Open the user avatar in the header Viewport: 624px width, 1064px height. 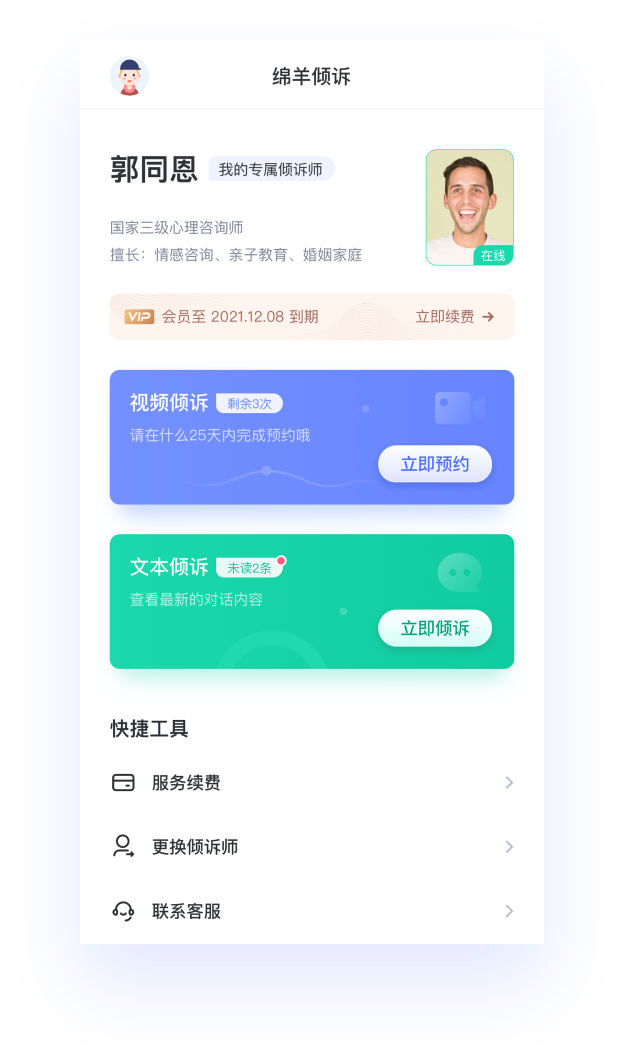(129, 77)
